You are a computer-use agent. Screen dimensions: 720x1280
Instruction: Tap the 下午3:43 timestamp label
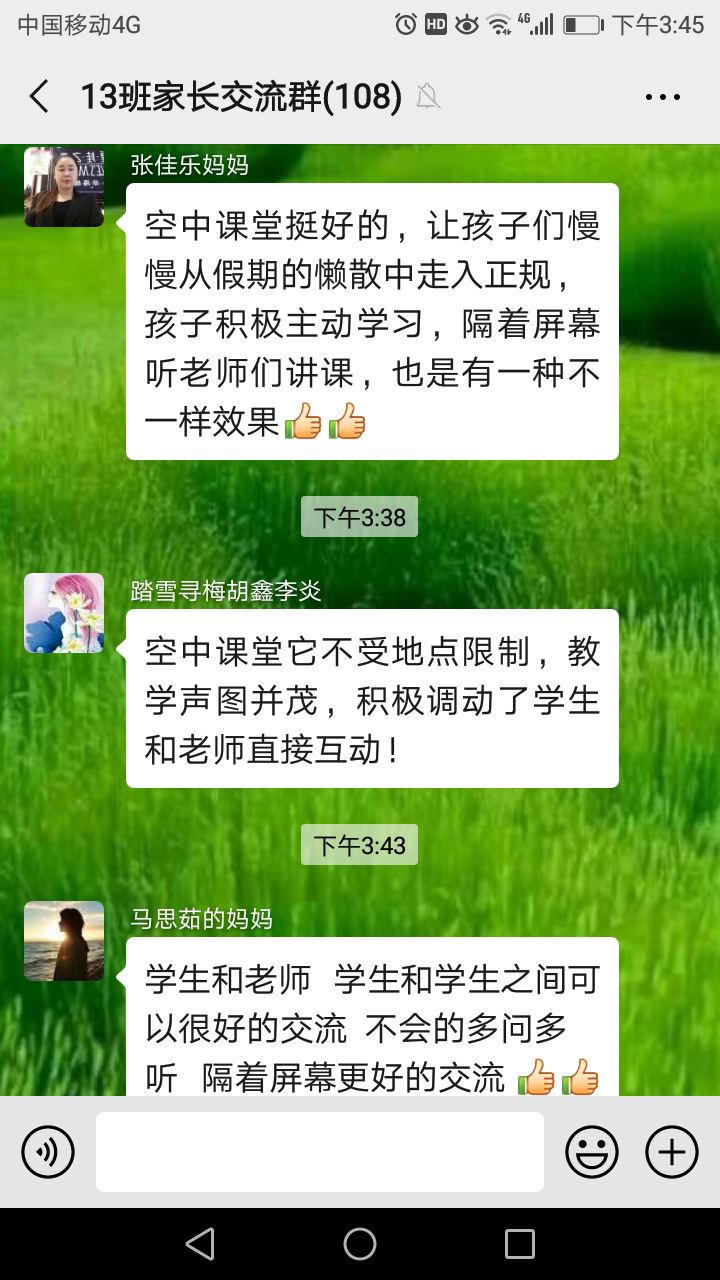[359, 845]
